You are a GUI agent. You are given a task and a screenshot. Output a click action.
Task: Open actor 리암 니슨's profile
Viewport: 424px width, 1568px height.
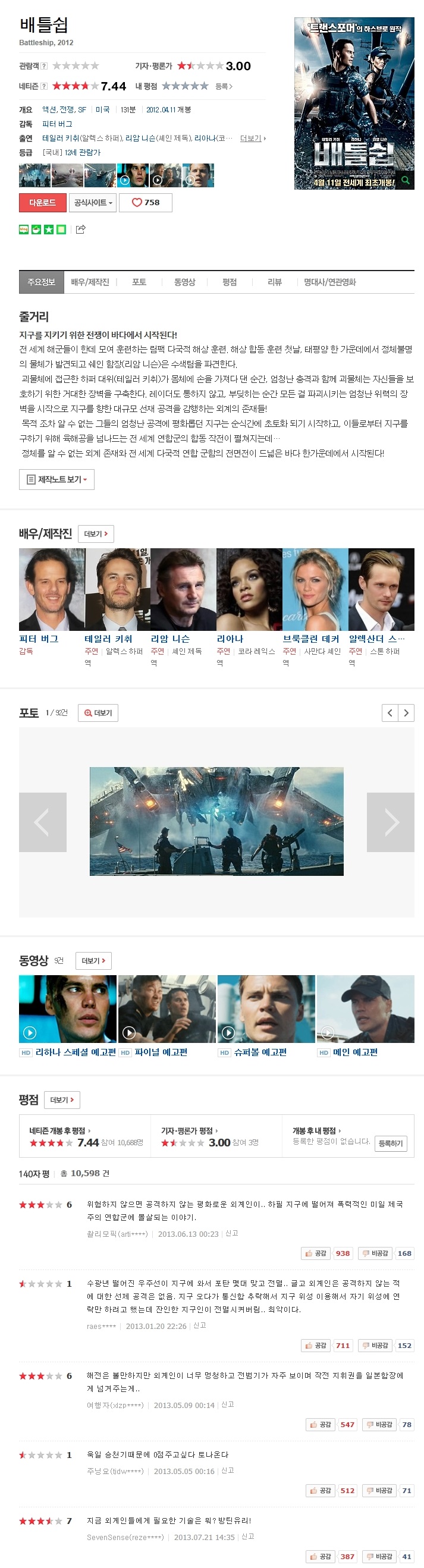(169, 639)
